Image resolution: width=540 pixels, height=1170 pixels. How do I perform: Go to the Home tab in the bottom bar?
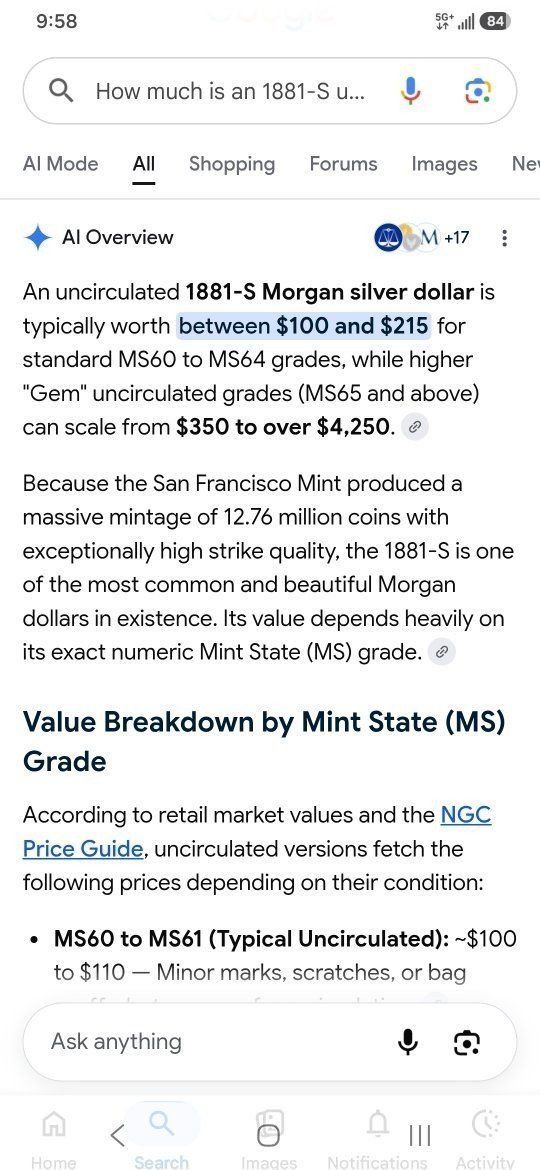[55, 1136]
